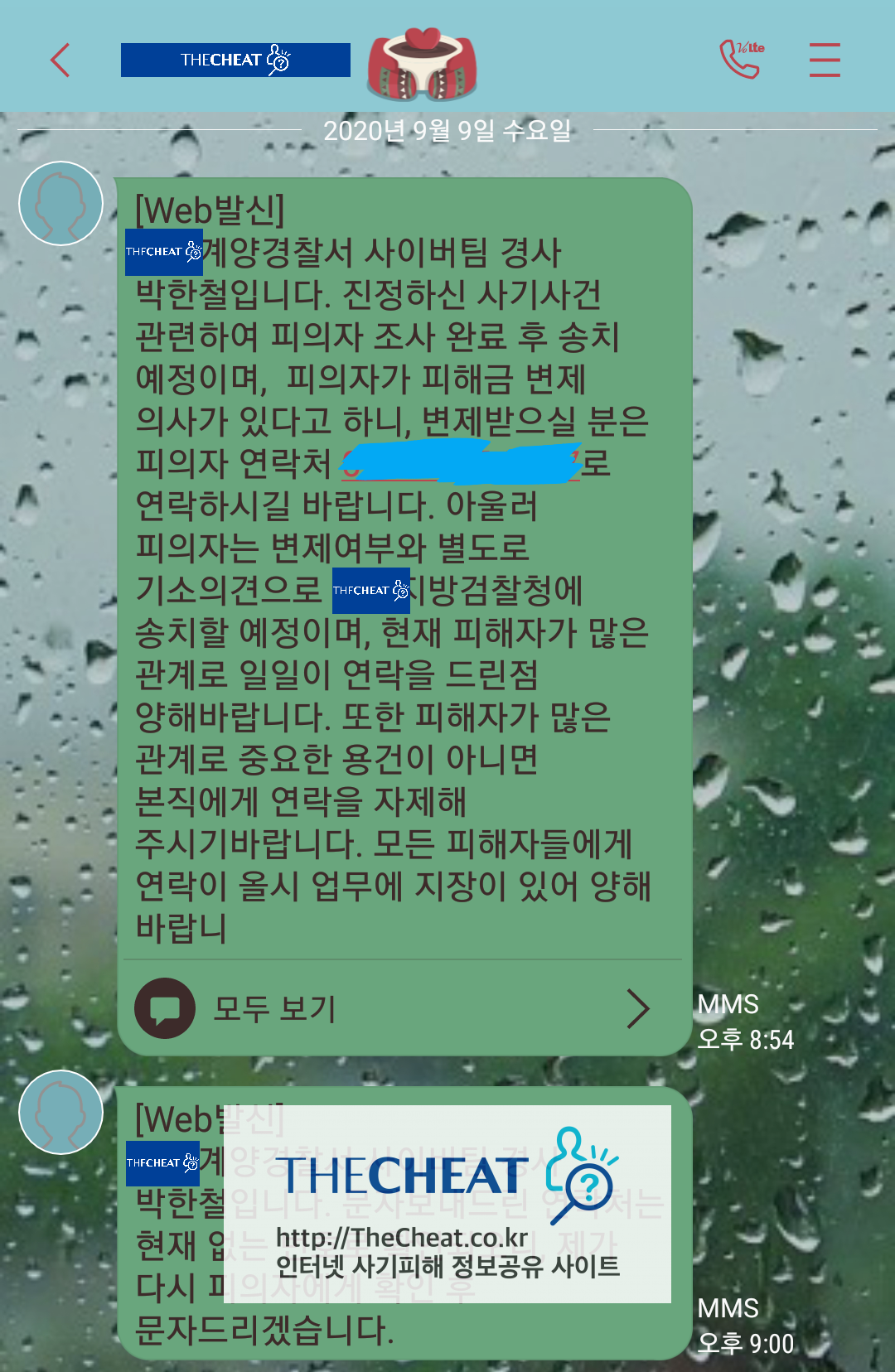The width and height of the screenshot is (895, 1372).
Task: Open sender avatar on the 9:00 message
Action: [60, 1112]
